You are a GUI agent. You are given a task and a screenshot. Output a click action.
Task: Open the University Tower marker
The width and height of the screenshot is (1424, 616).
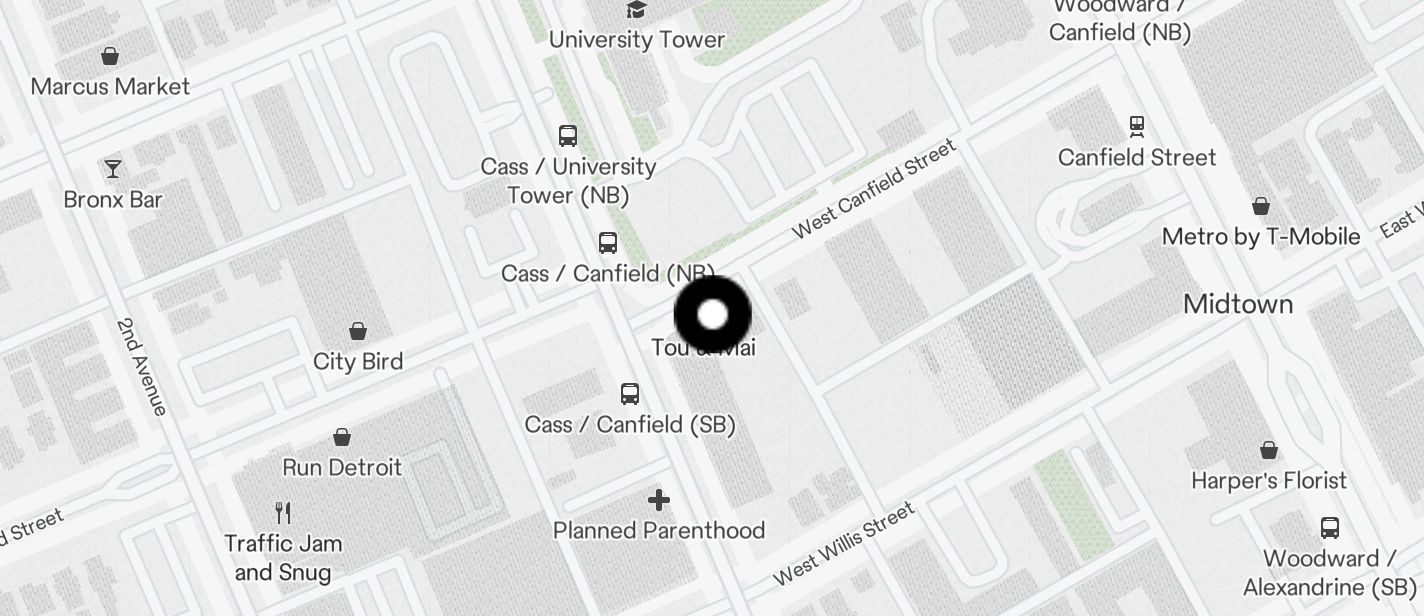(636, 10)
